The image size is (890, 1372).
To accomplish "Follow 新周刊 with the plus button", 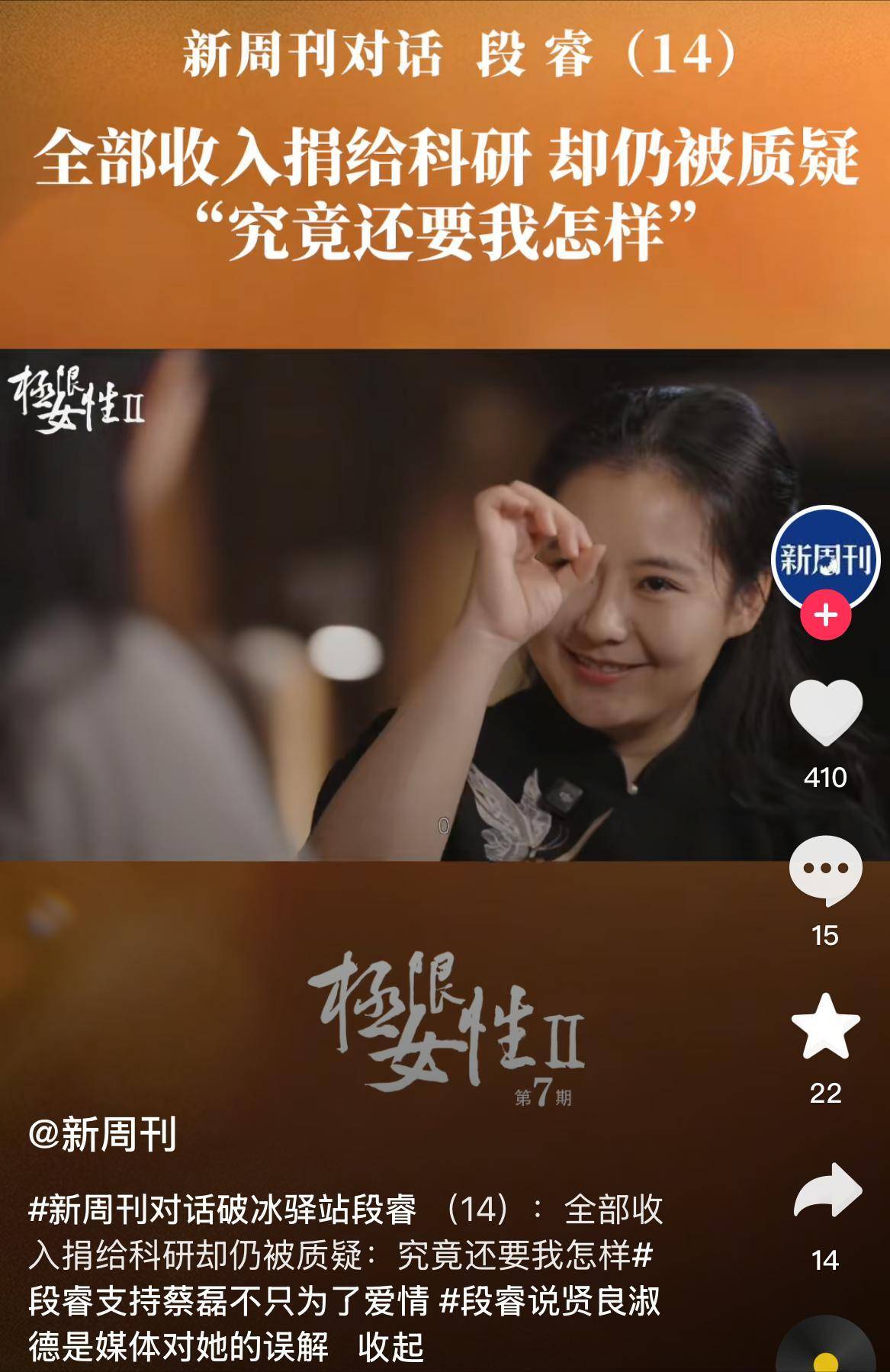I will point(825,615).
